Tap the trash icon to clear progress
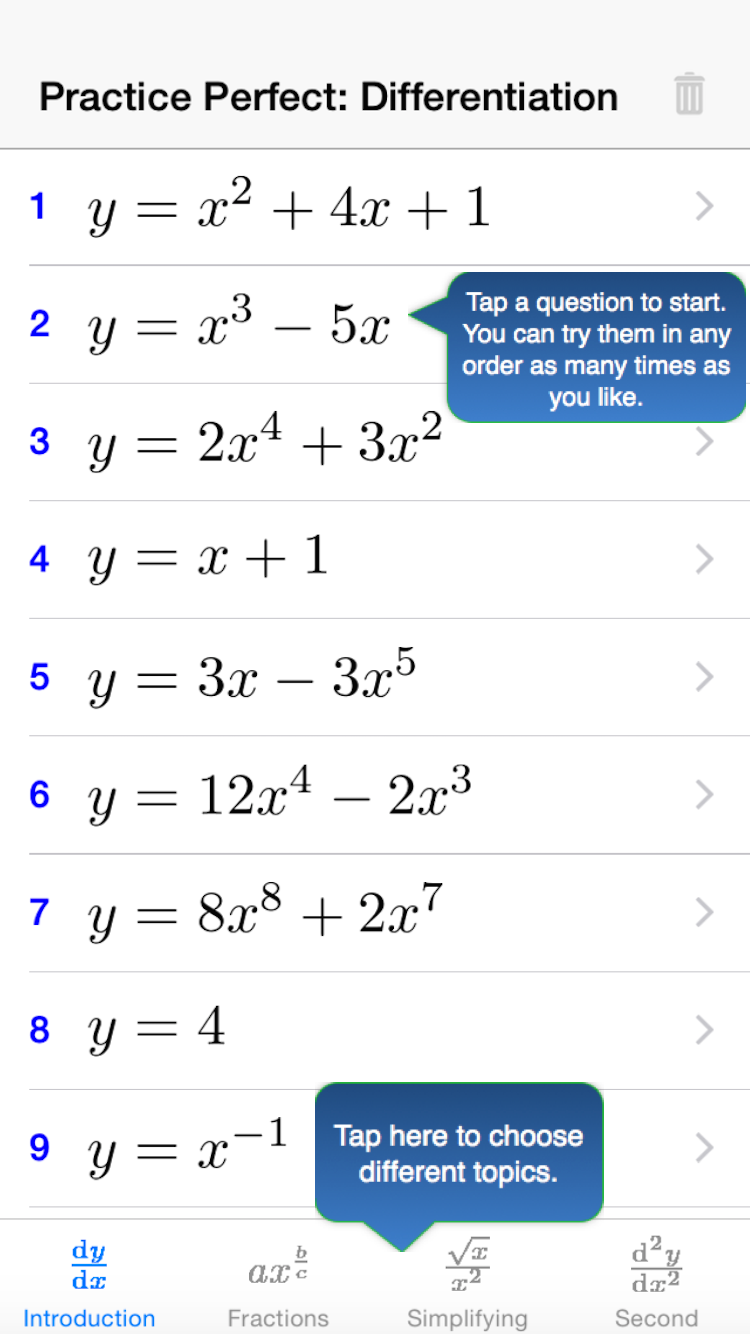 [688, 95]
